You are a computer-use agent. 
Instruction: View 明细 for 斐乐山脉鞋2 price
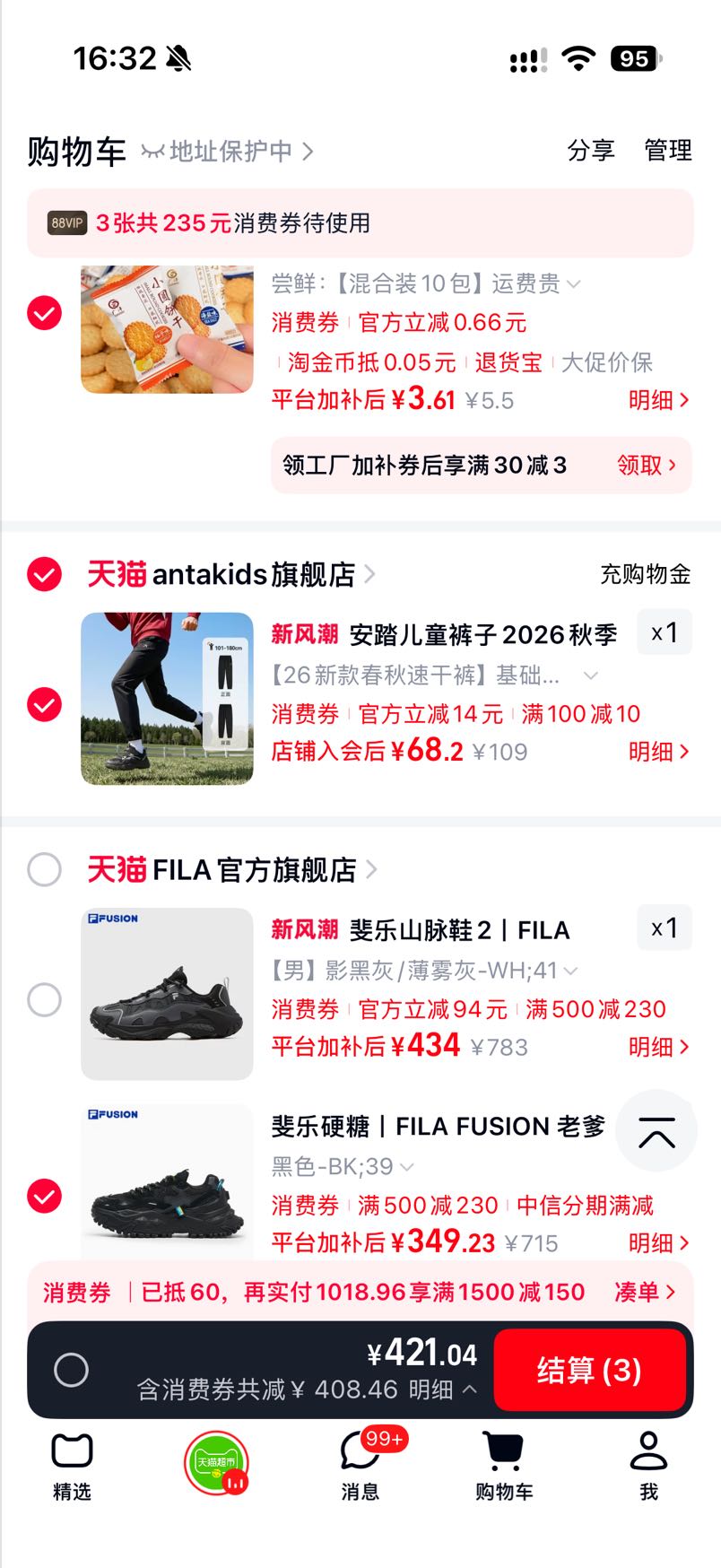[x=659, y=1047]
